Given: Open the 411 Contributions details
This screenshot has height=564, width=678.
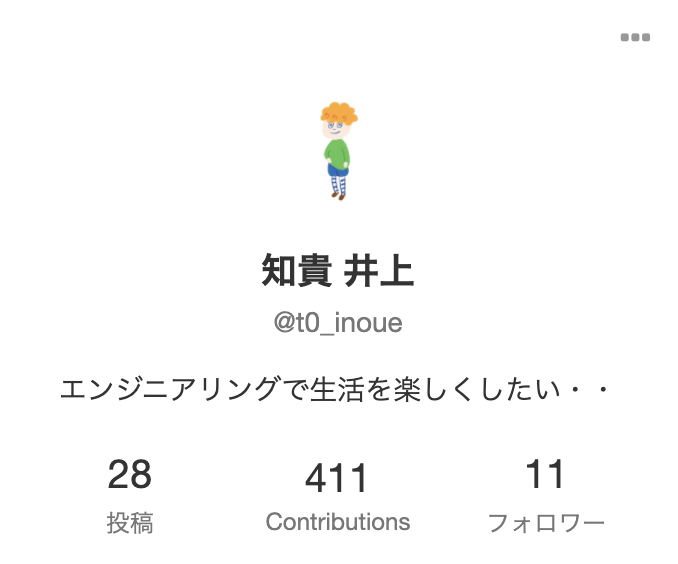Looking at the screenshot, I should (x=338, y=496).
